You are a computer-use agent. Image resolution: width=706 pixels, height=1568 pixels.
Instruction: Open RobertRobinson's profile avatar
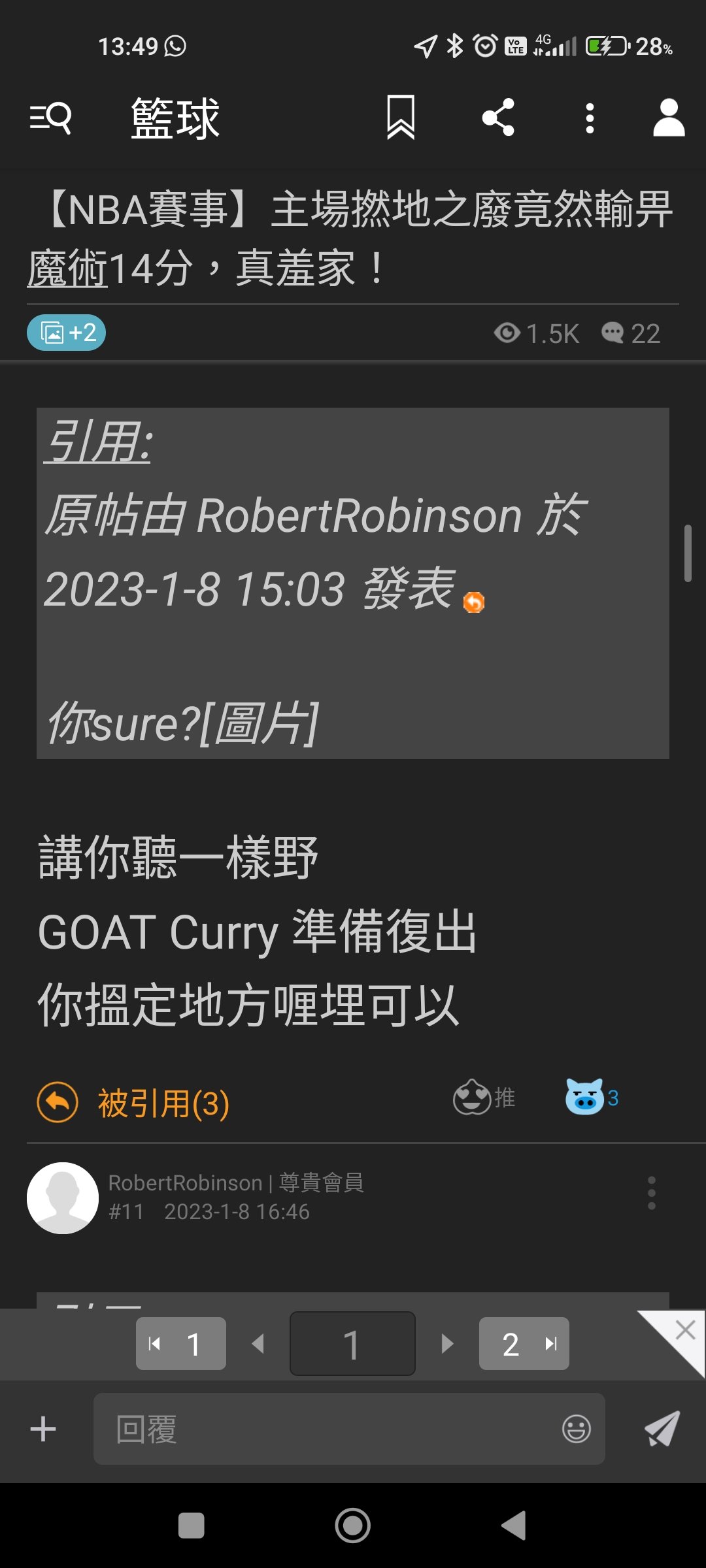click(63, 1198)
